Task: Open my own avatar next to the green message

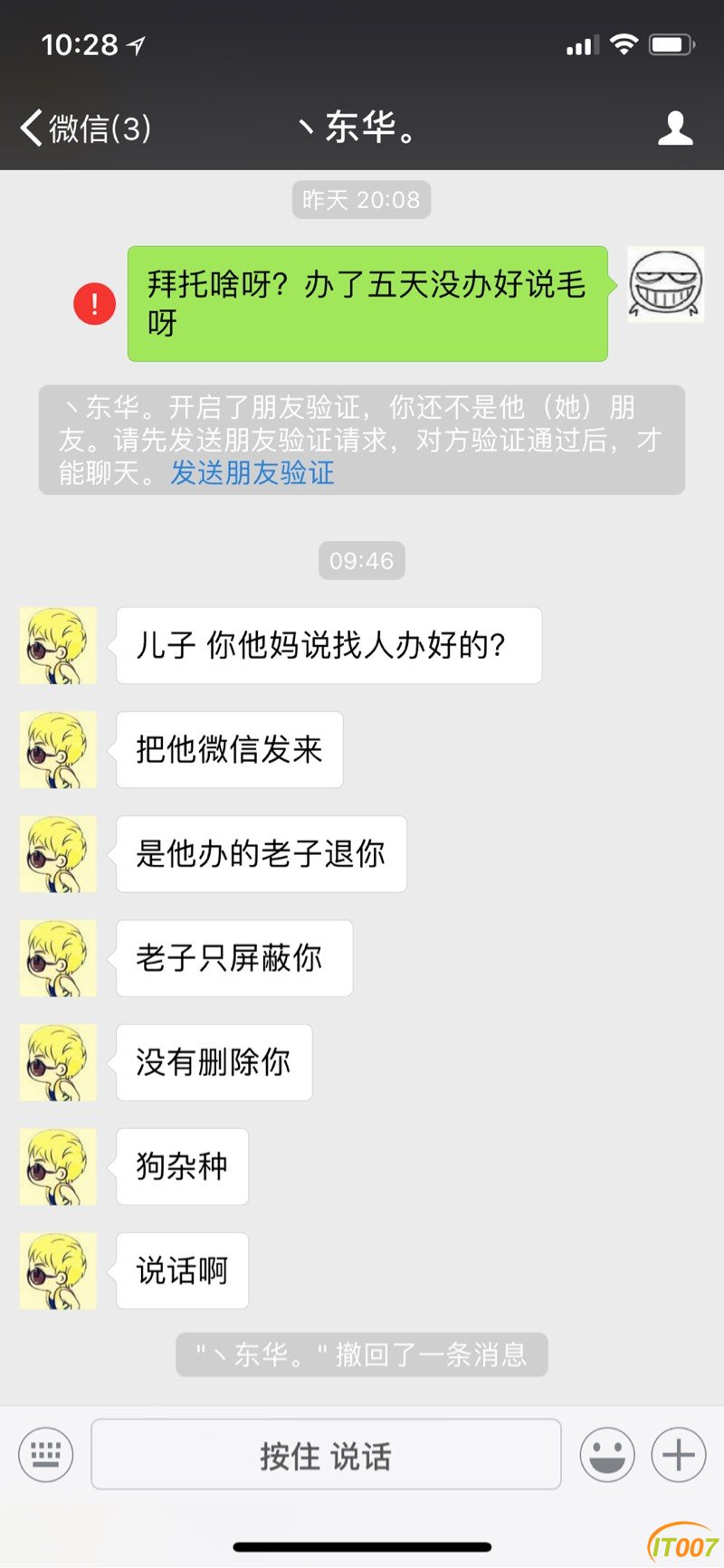Action: pyautogui.click(x=666, y=285)
